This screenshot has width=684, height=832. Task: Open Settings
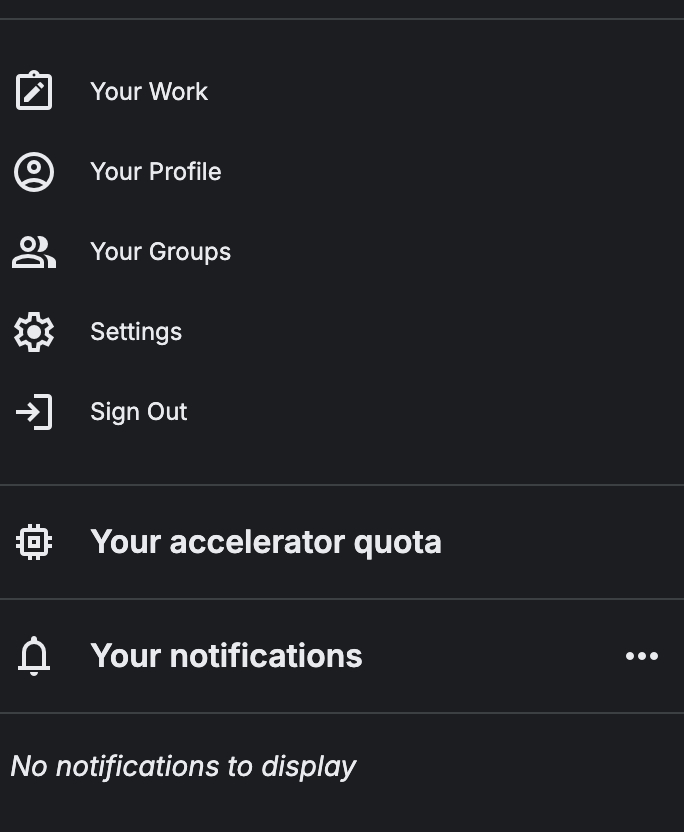(x=135, y=332)
